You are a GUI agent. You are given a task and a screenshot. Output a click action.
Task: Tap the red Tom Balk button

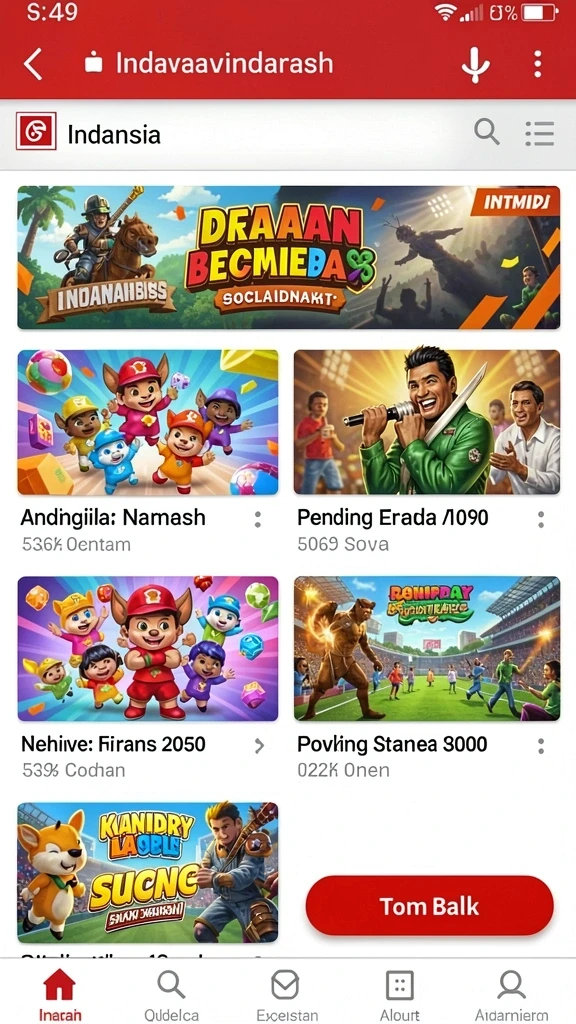click(430, 906)
